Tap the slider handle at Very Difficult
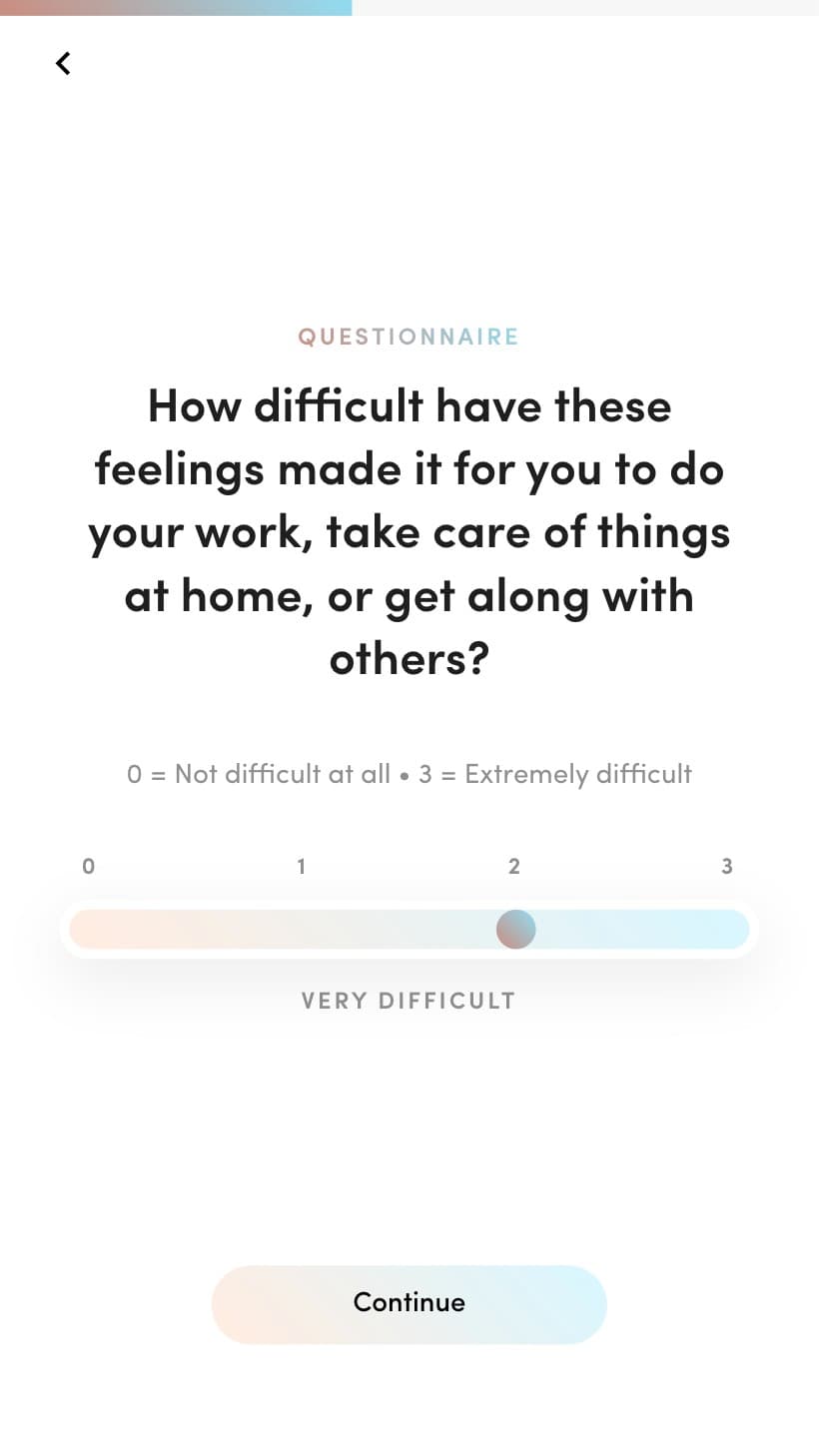 515,929
